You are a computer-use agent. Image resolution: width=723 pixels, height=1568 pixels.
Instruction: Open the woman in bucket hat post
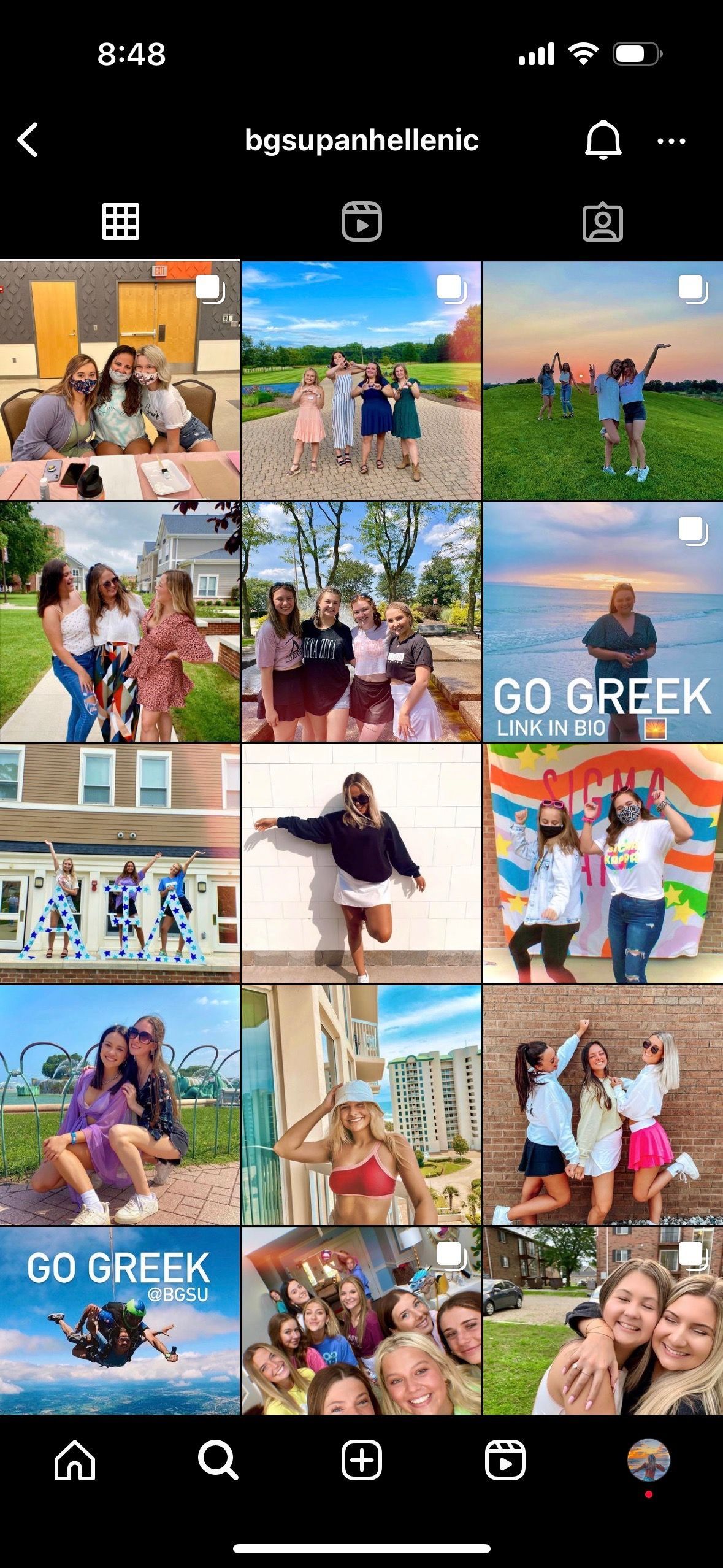click(361, 1104)
